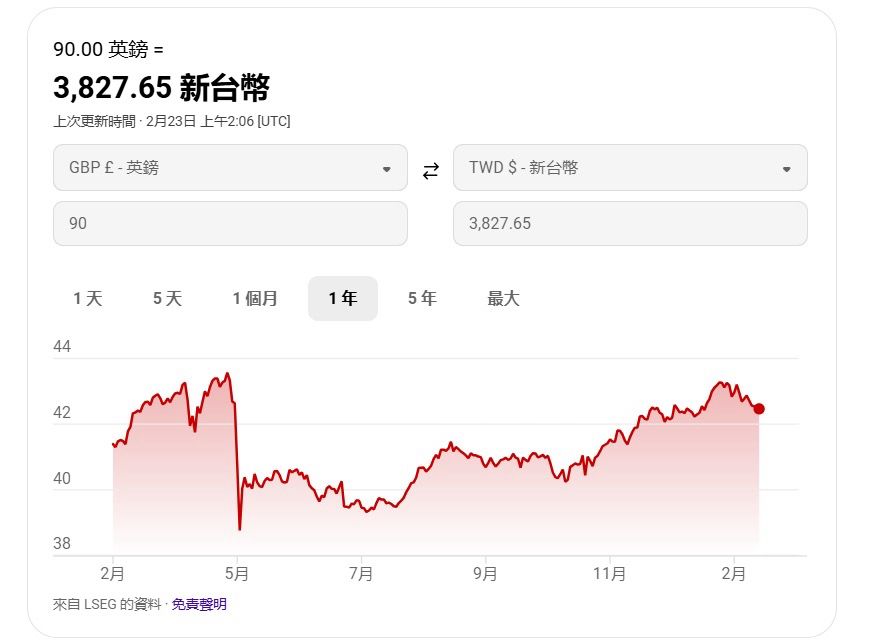
Task: Open the 免責聲明 disclaimer link
Action: pyautogui.click(x=199, y=604)
